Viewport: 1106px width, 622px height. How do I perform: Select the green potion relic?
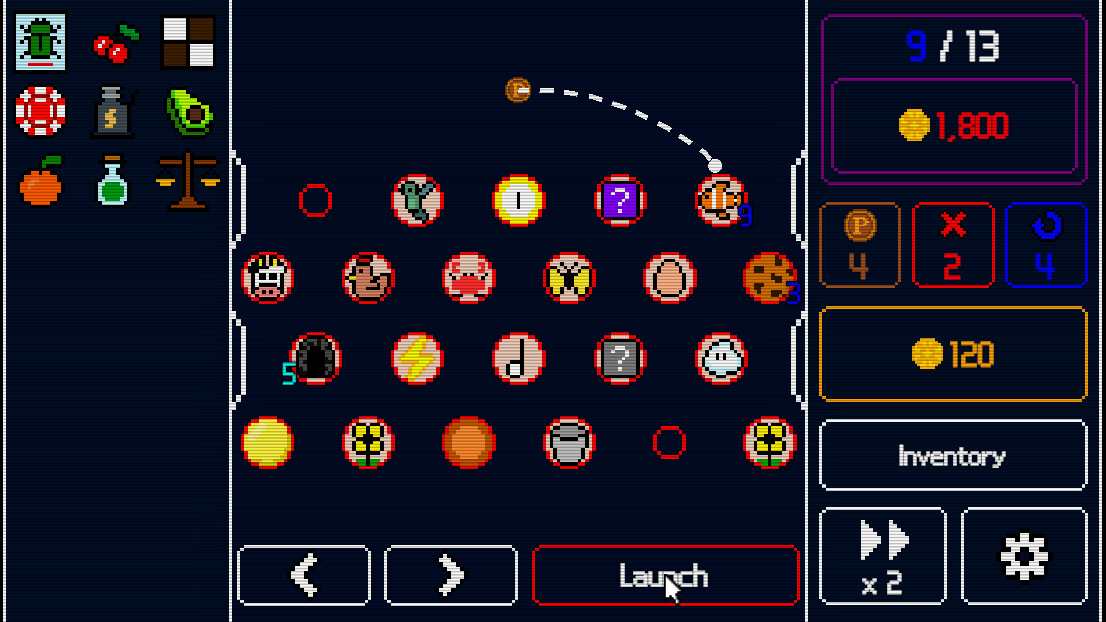coord(114,180)
